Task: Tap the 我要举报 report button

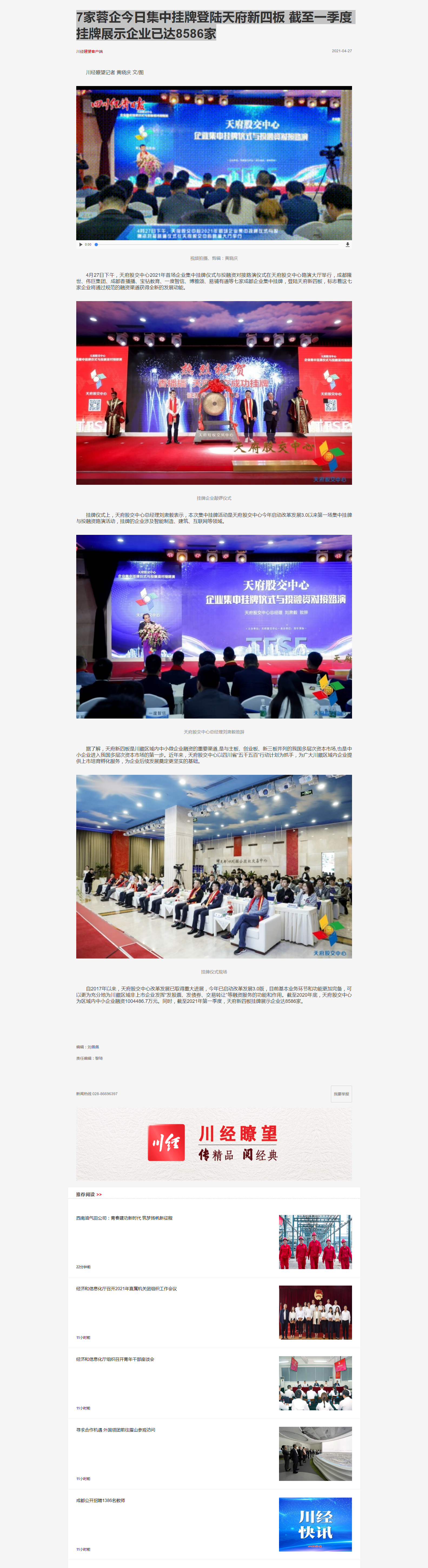Action: [x=341, y=1094]
